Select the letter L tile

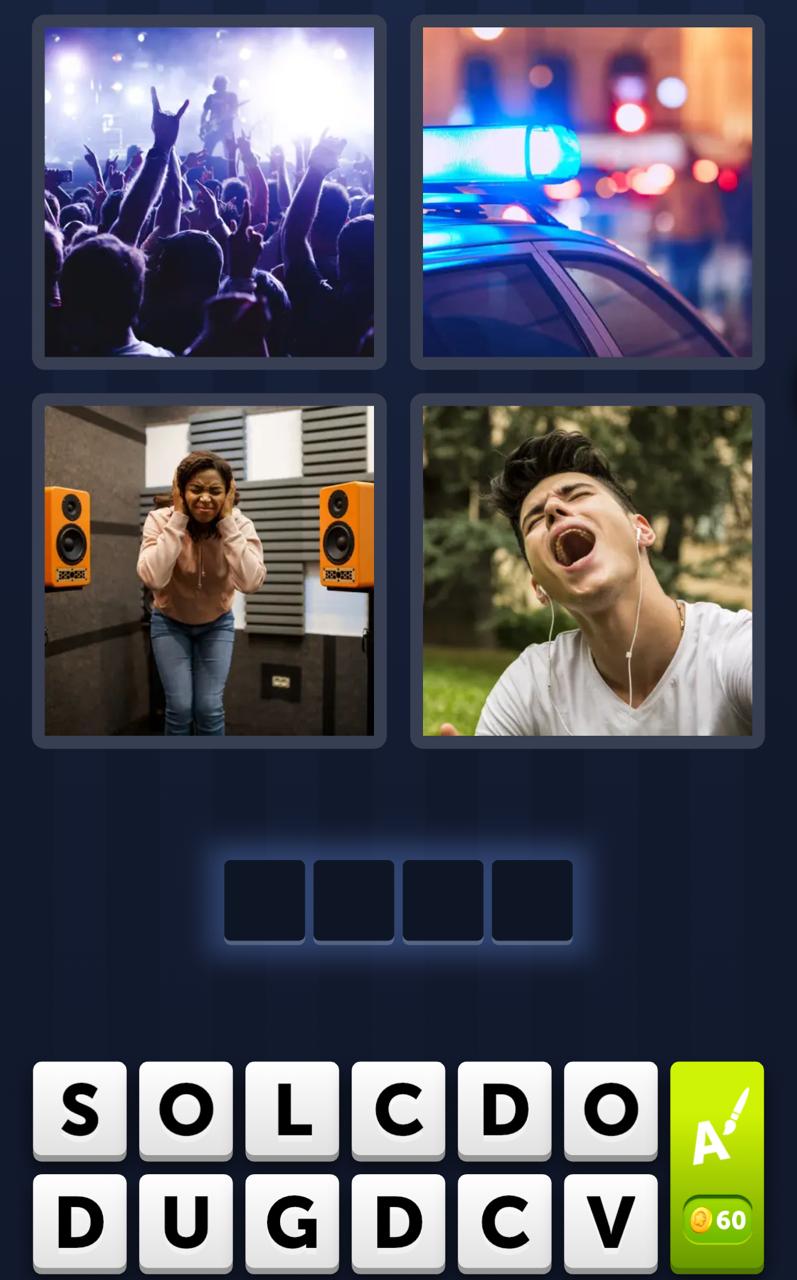click(292, 1110)
